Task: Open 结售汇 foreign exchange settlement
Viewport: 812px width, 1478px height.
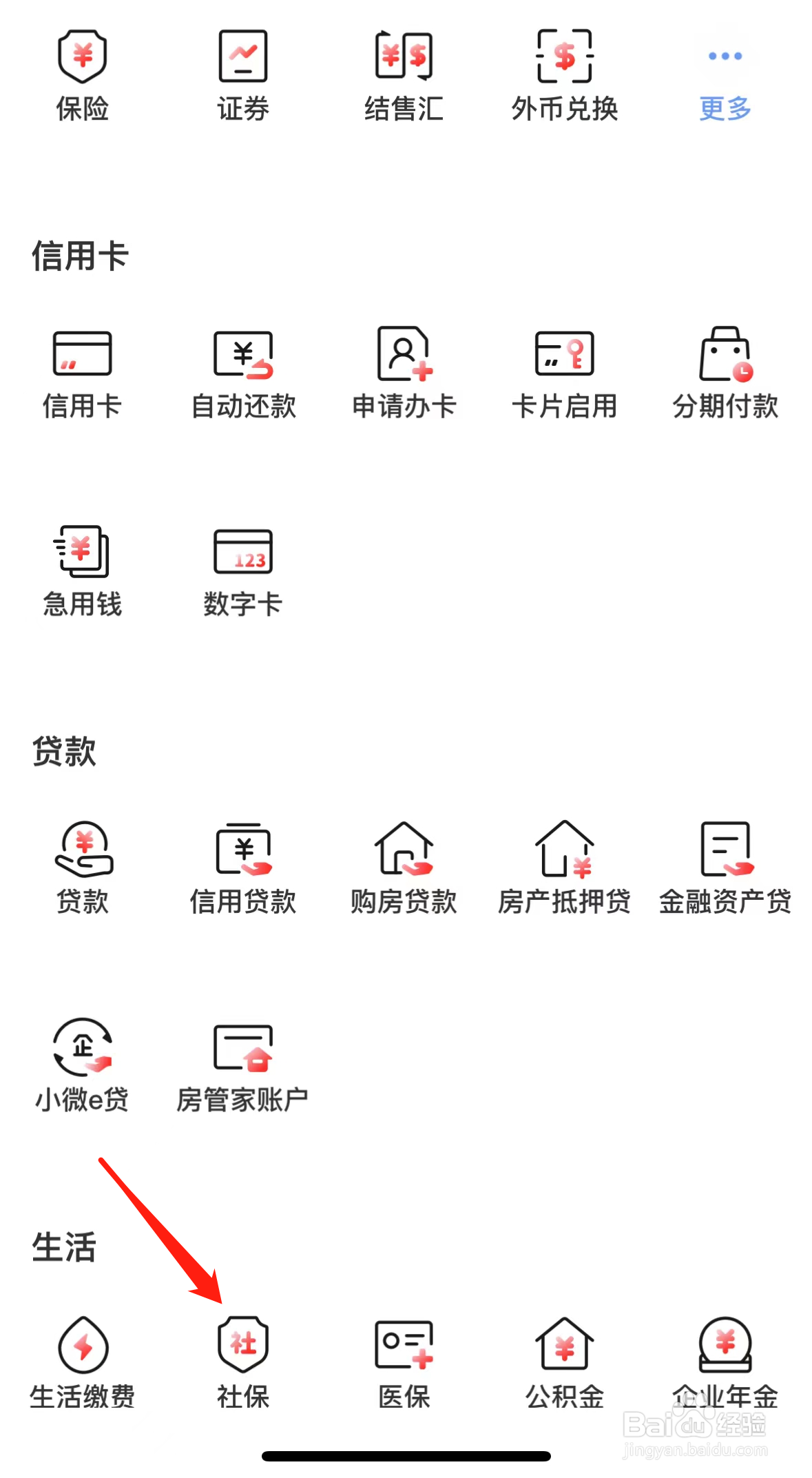Action: pyautogui.click(x=404, y=76)
